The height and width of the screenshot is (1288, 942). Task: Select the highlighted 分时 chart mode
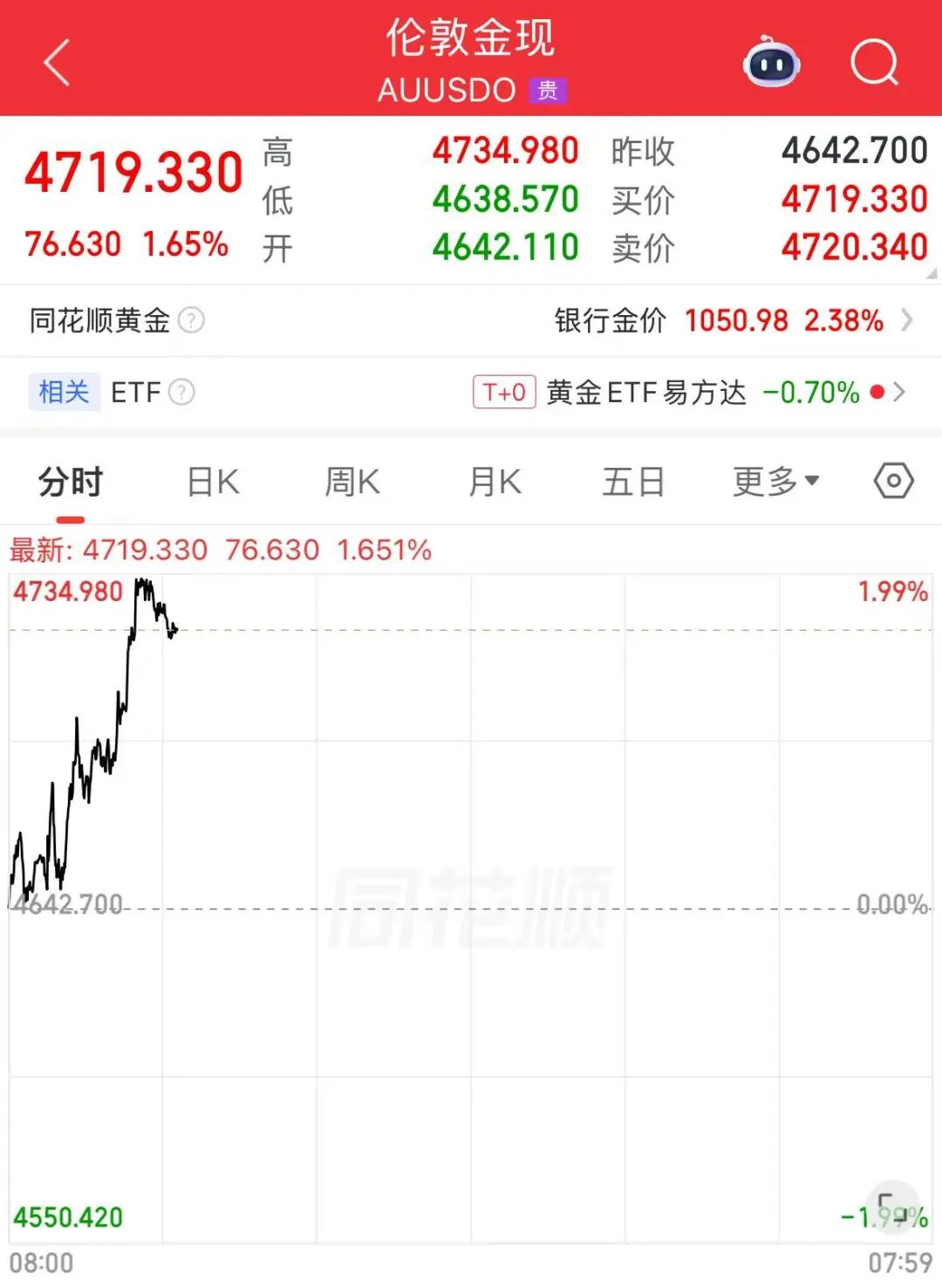(x=68, y=480)
